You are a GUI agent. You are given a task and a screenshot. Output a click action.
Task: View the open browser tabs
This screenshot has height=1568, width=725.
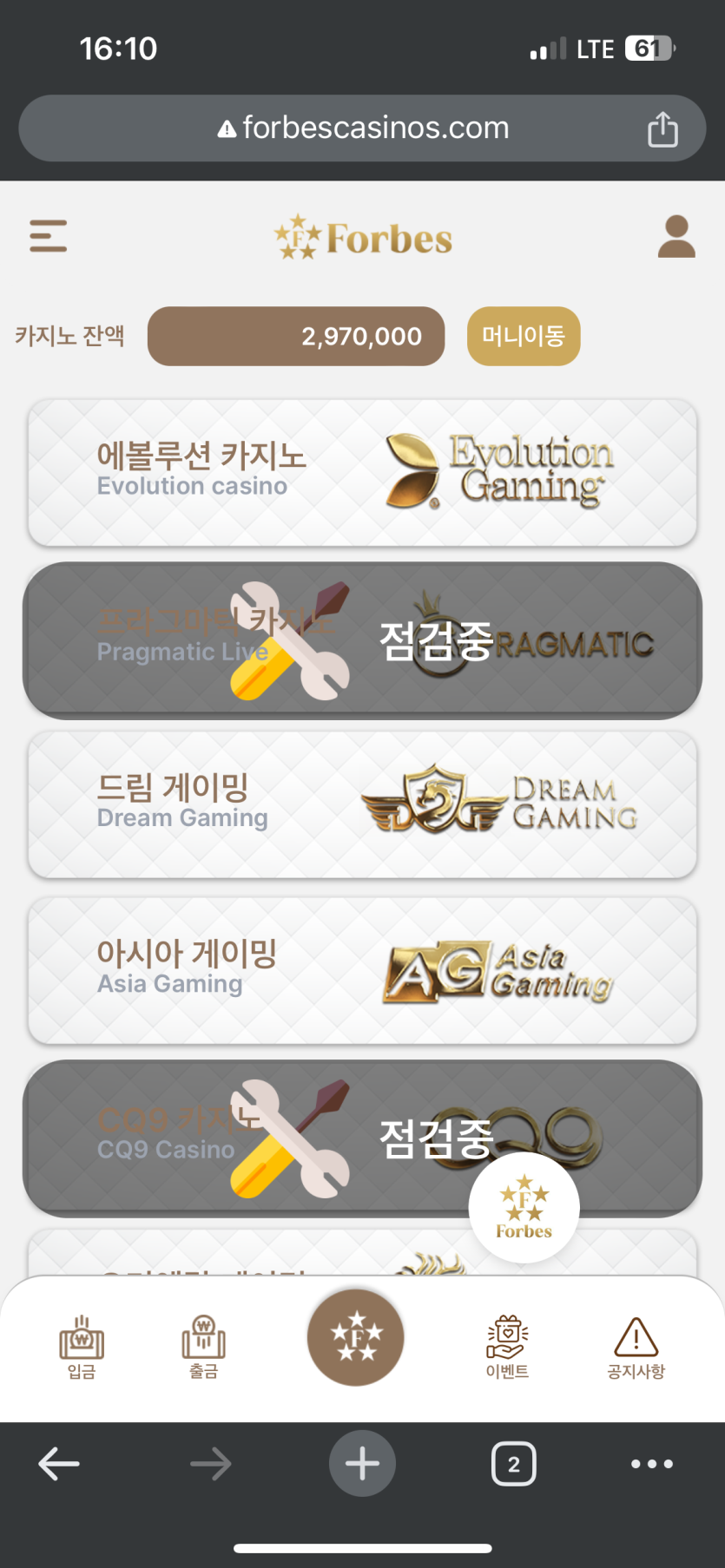pyautogui.click(x=513, y=1464)
